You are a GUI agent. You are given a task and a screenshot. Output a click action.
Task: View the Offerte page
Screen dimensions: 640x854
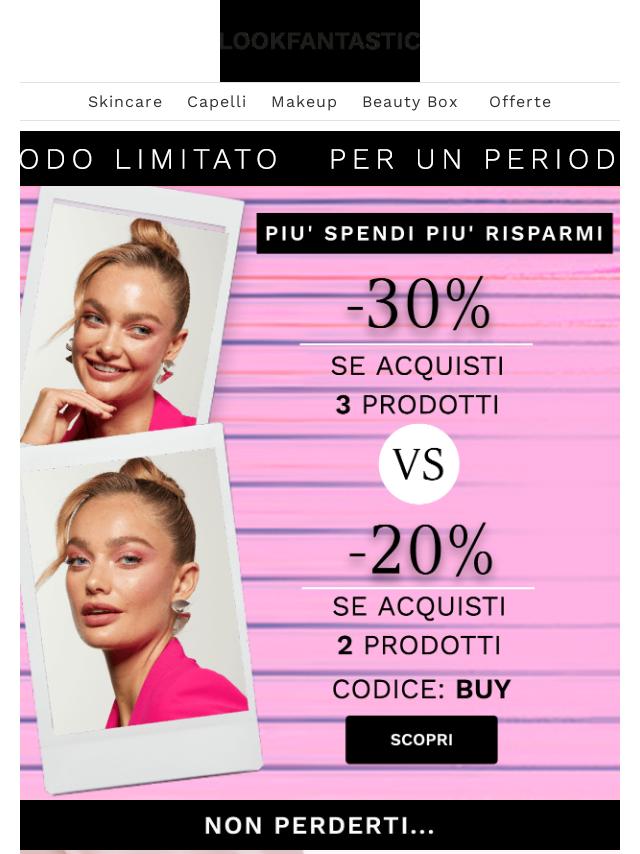tap(520, 102)
